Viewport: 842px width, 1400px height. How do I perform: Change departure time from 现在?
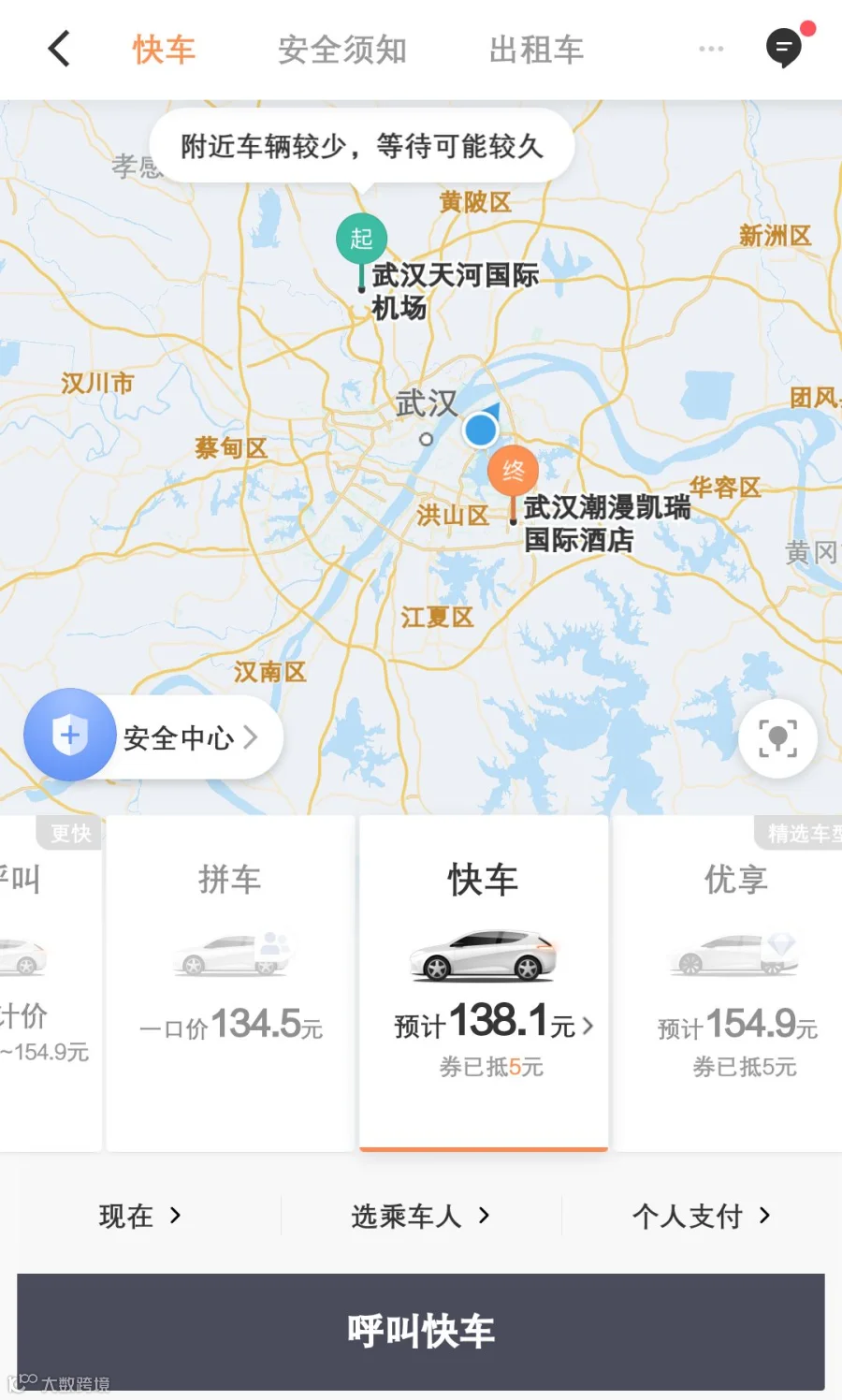(140, 1216)
